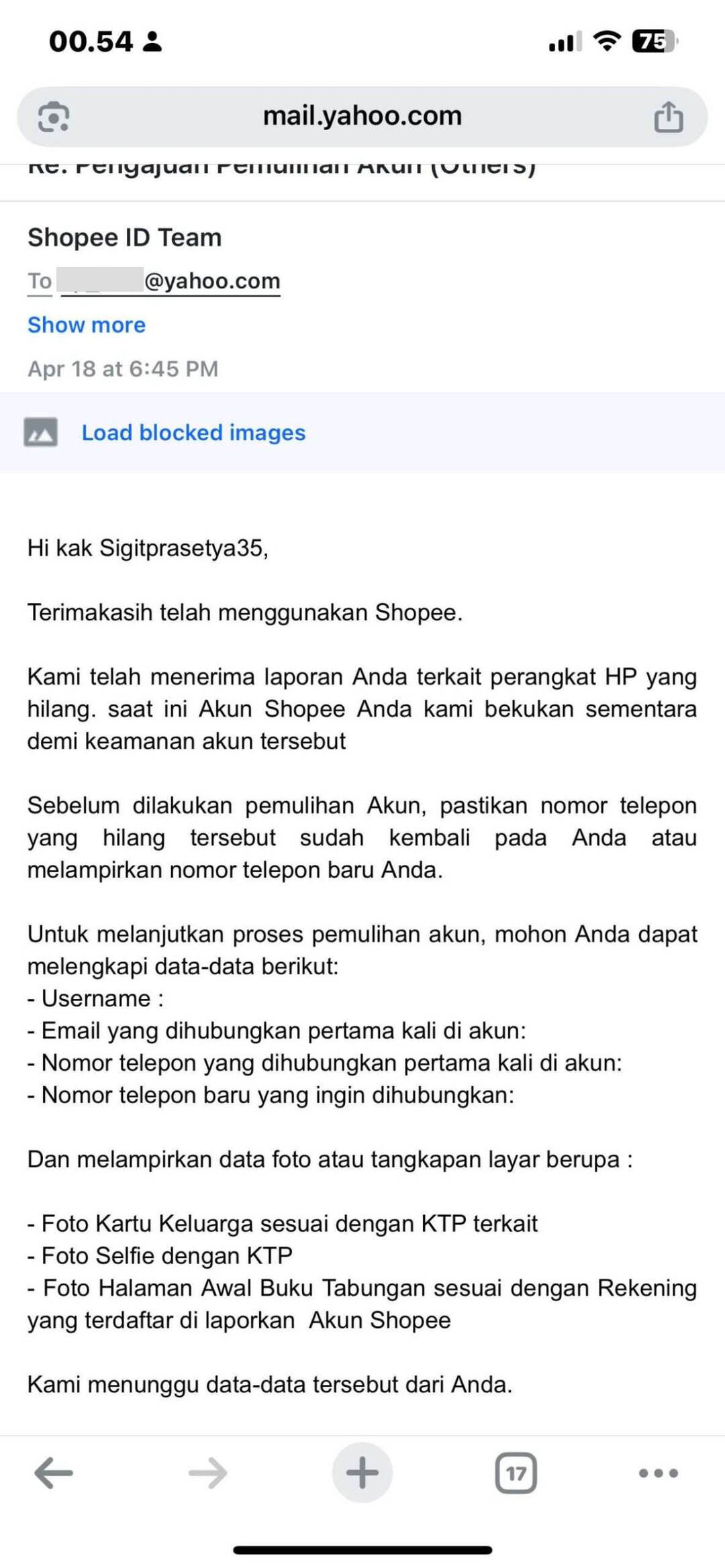
Task: Share this page via the share icon
Action: click(x=669, y=117)
